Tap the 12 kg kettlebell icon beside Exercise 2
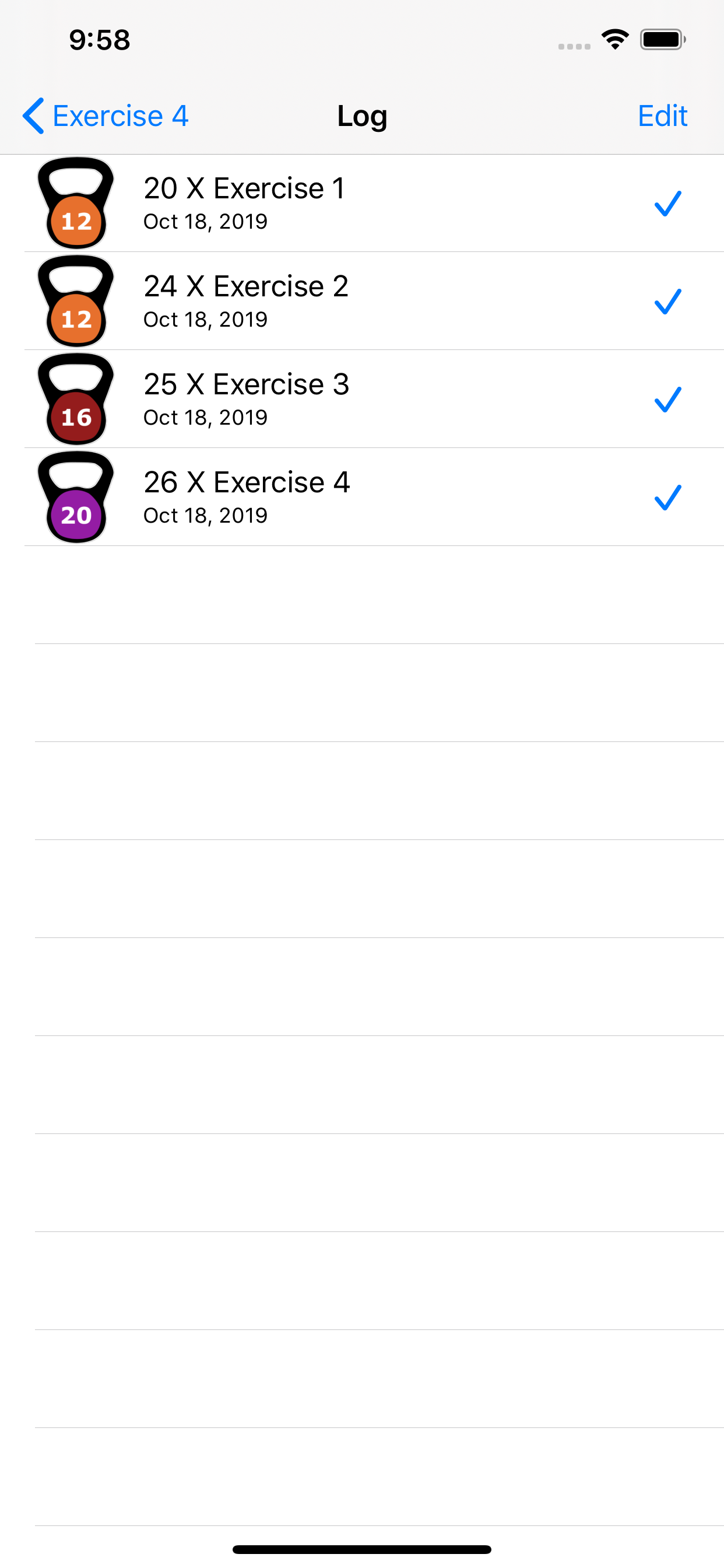 tap(75, 302)
